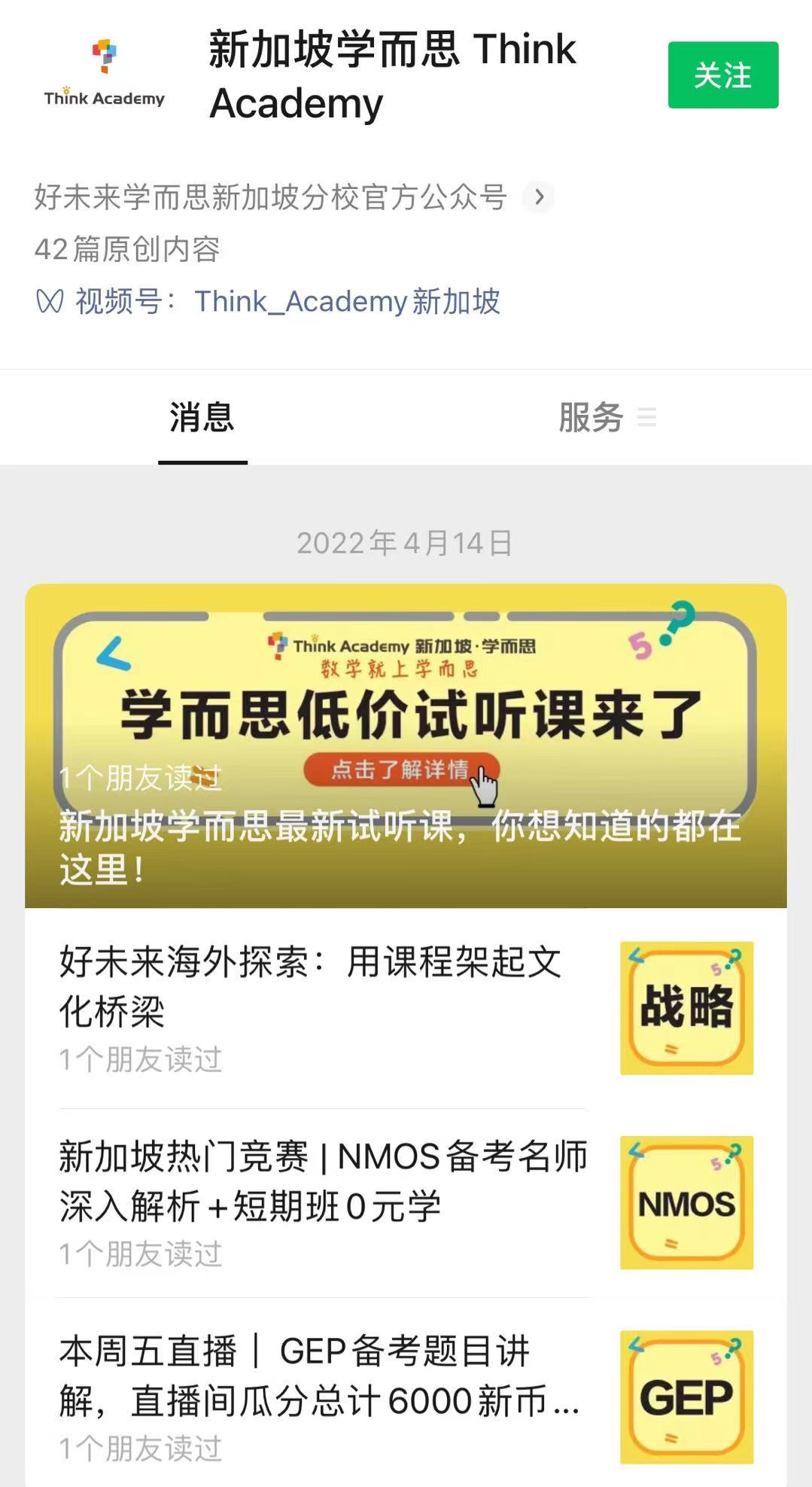Click the Think Academy brand mark inside the banner
This screenshot has width=812, height=1487.
[x=278, y=645]
